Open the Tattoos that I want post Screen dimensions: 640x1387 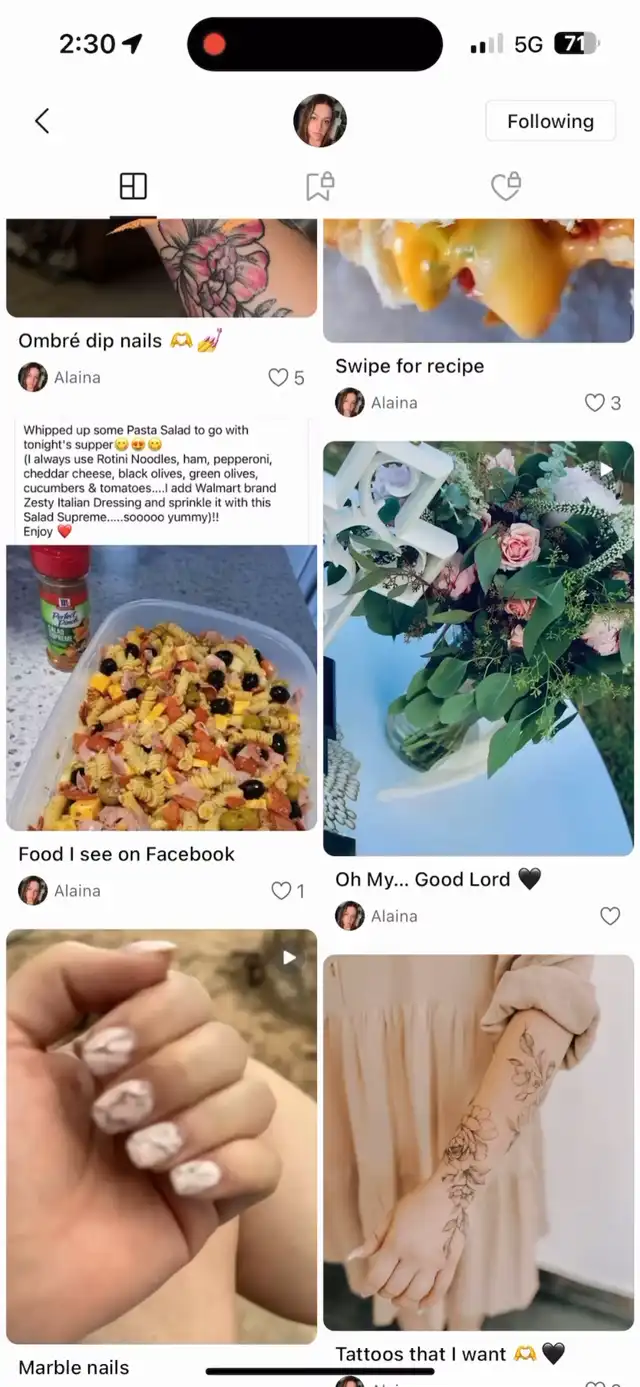coord(478,1142)
